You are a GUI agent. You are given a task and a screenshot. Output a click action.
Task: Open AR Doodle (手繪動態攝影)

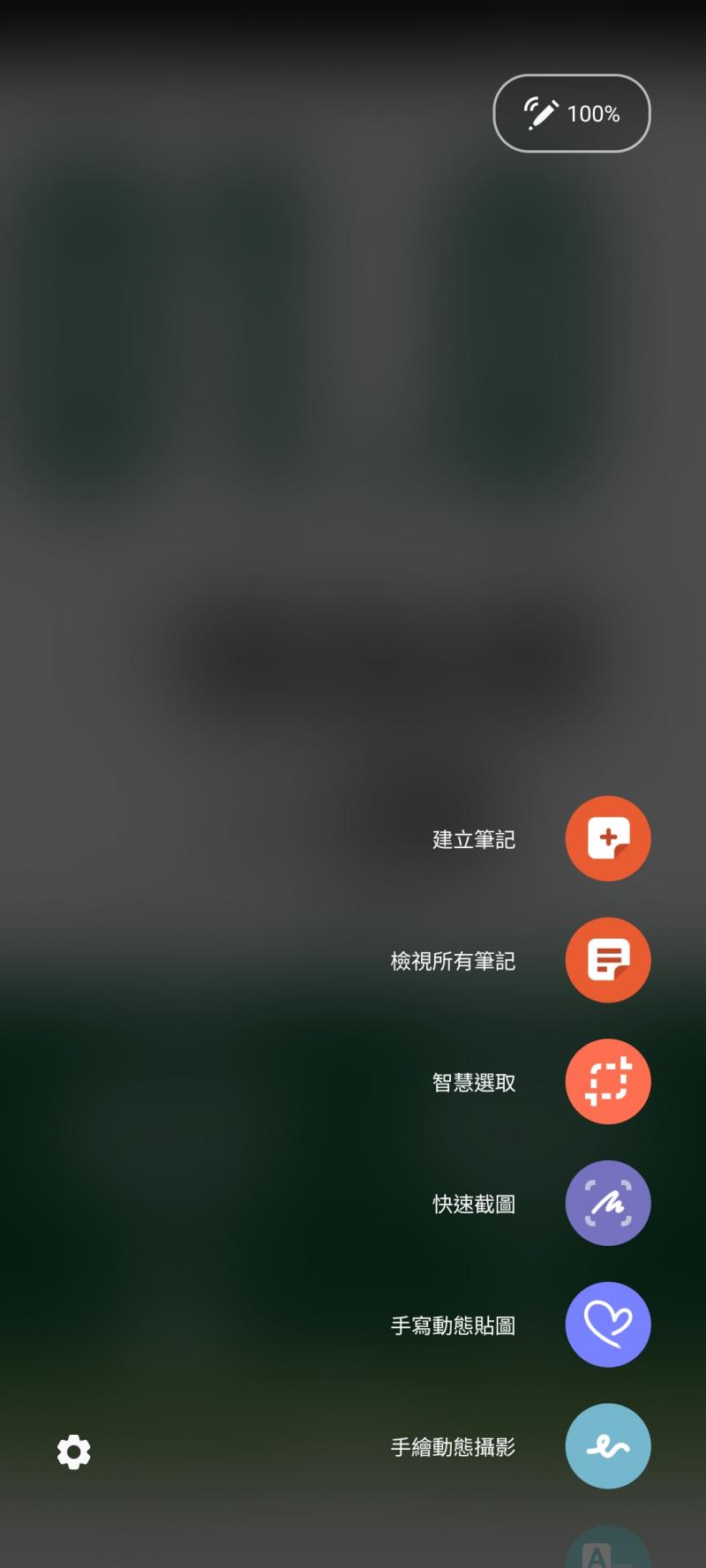tap(607, 1446)
